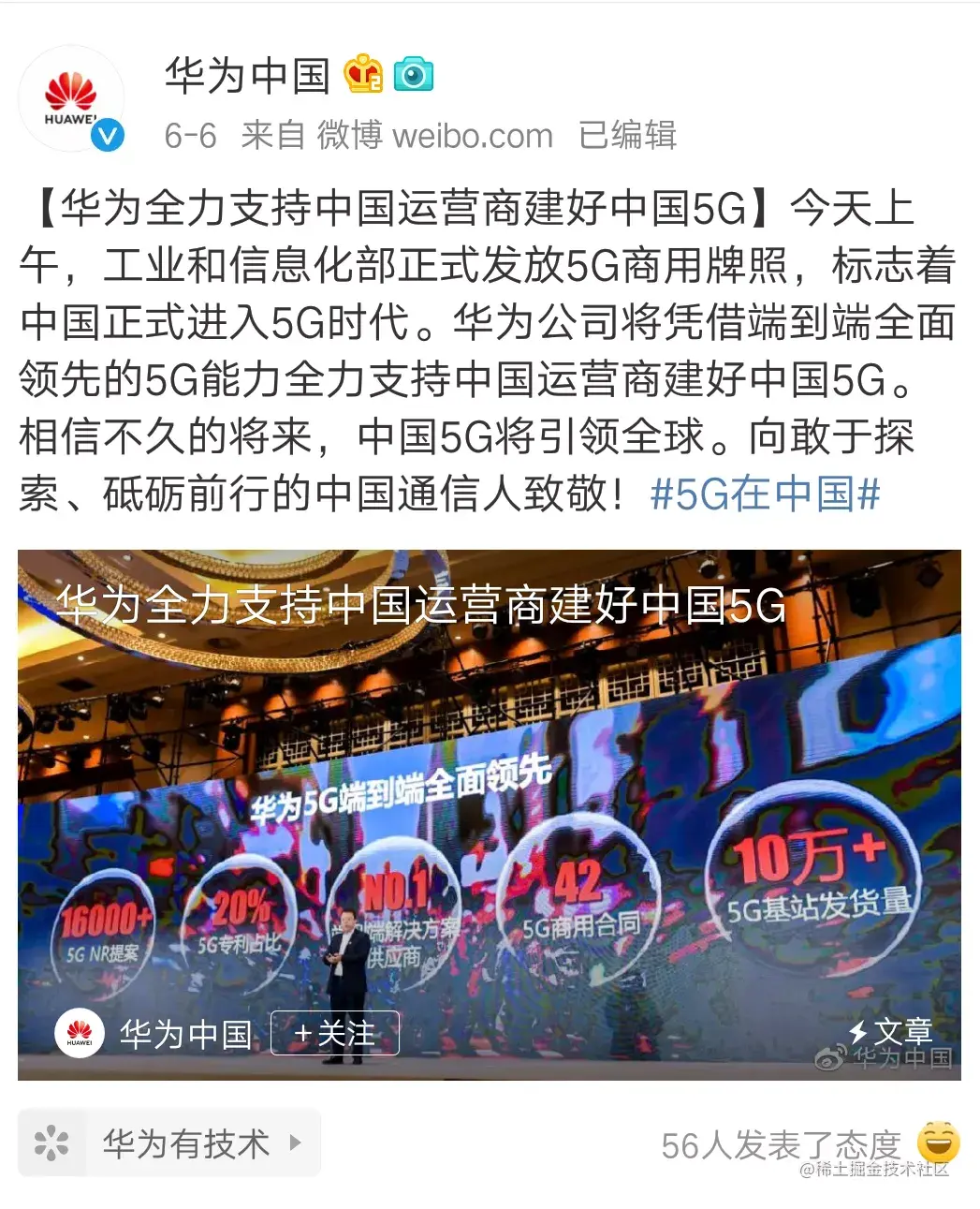Click the small Huawei logo inside the post image
This screenshot has height=1209, width=980.
point(80,1035)
